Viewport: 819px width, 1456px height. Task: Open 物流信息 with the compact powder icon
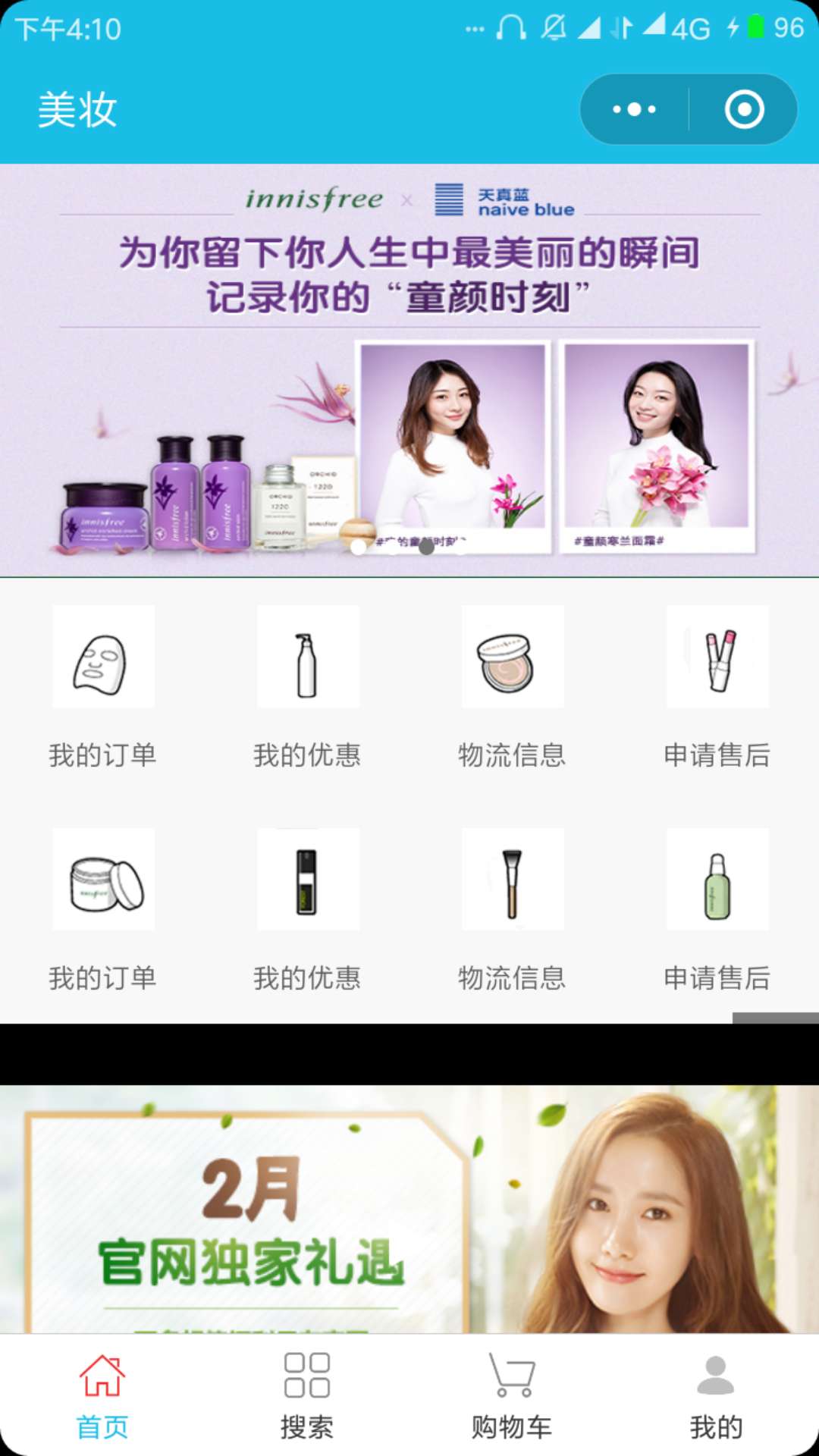[512, 687]
